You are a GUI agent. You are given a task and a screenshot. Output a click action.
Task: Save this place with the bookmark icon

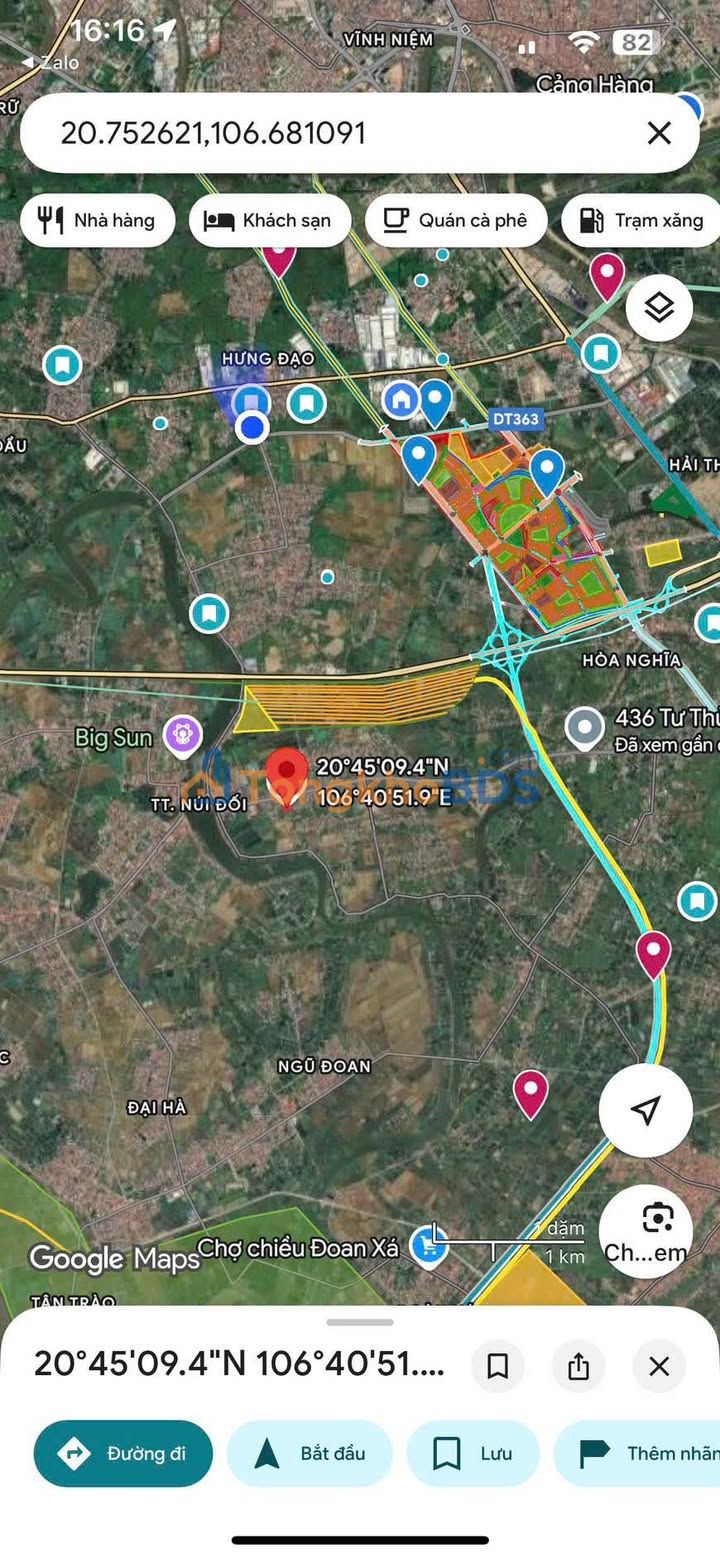(x=498, y=1366)
